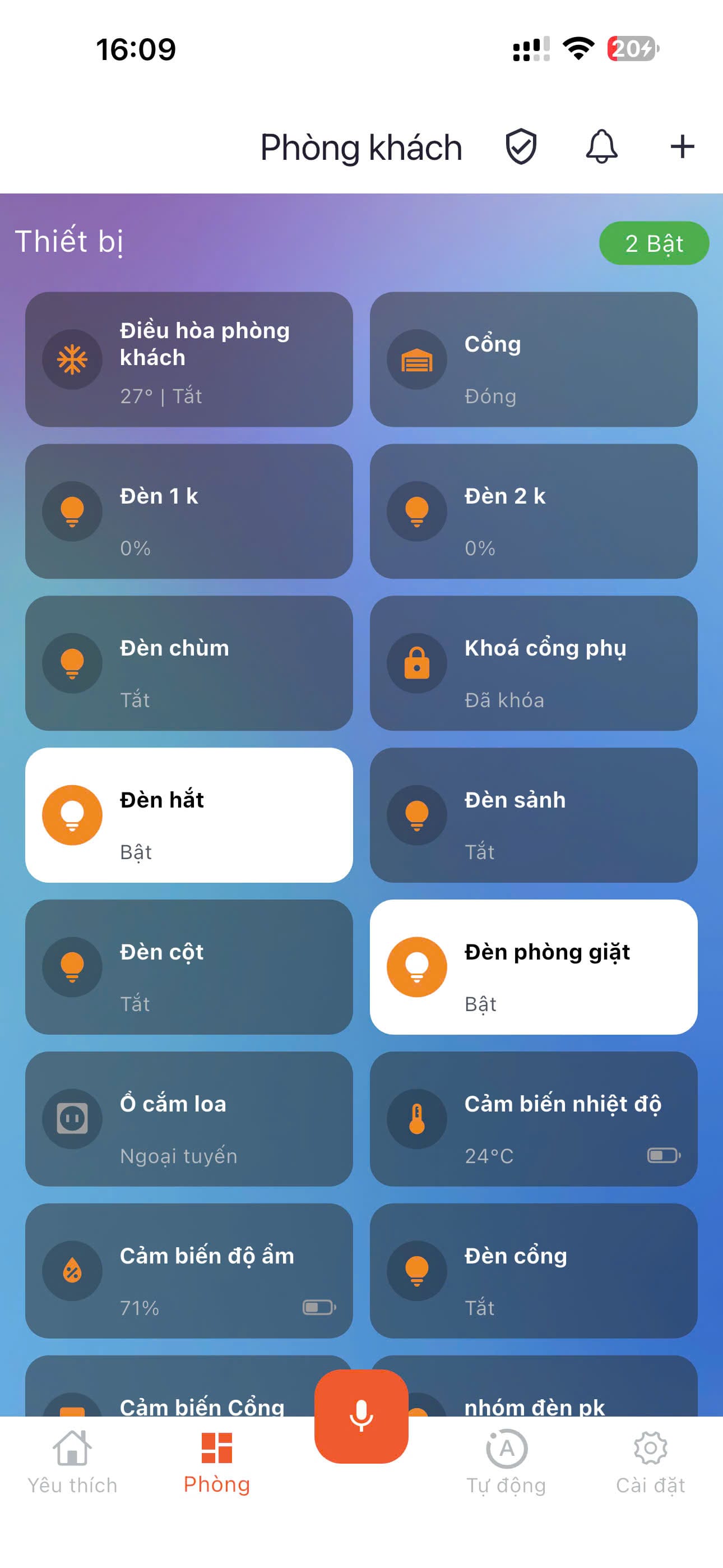Turn on the Đèn chùm light
Viewport: 723px width, 1568px height.
72,663
